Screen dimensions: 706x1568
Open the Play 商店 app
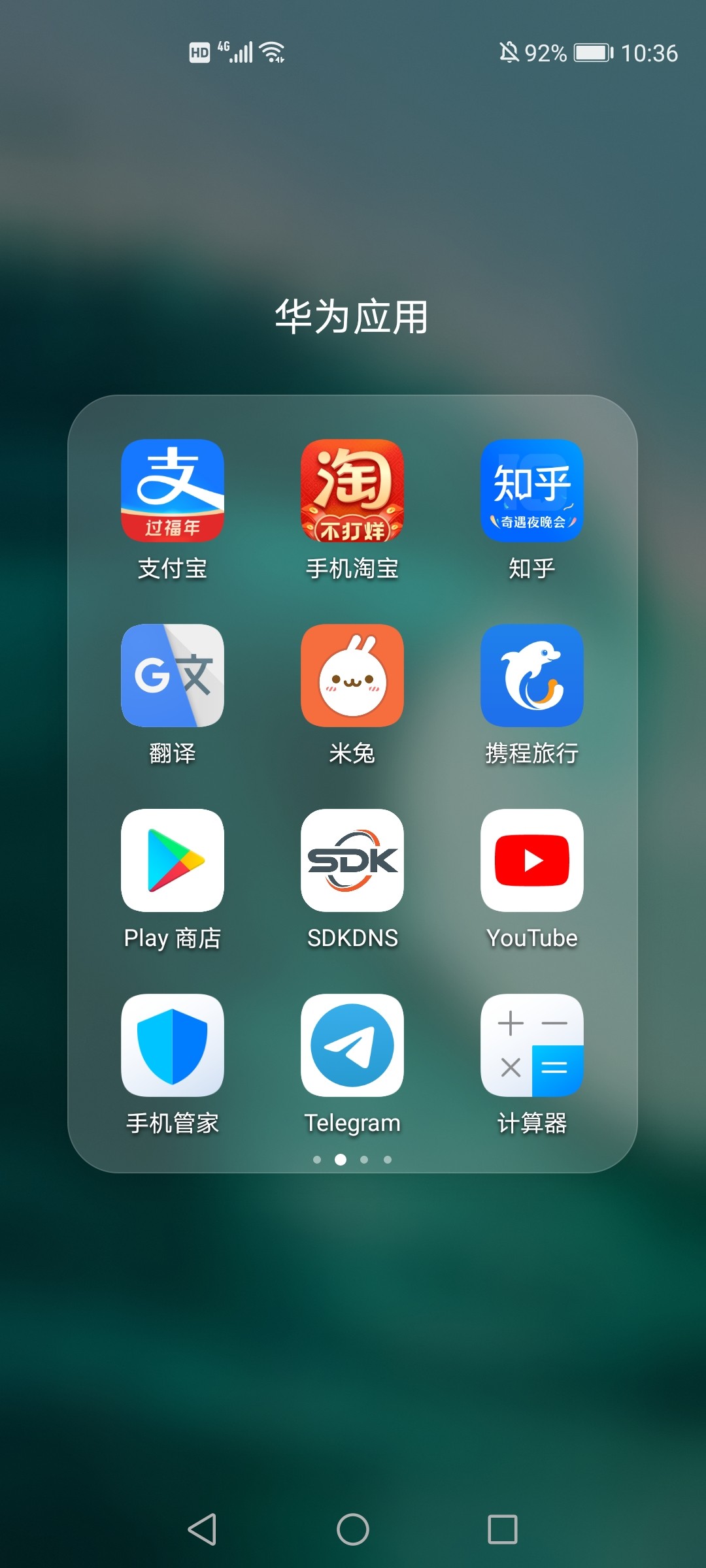[x=173, y=860]
